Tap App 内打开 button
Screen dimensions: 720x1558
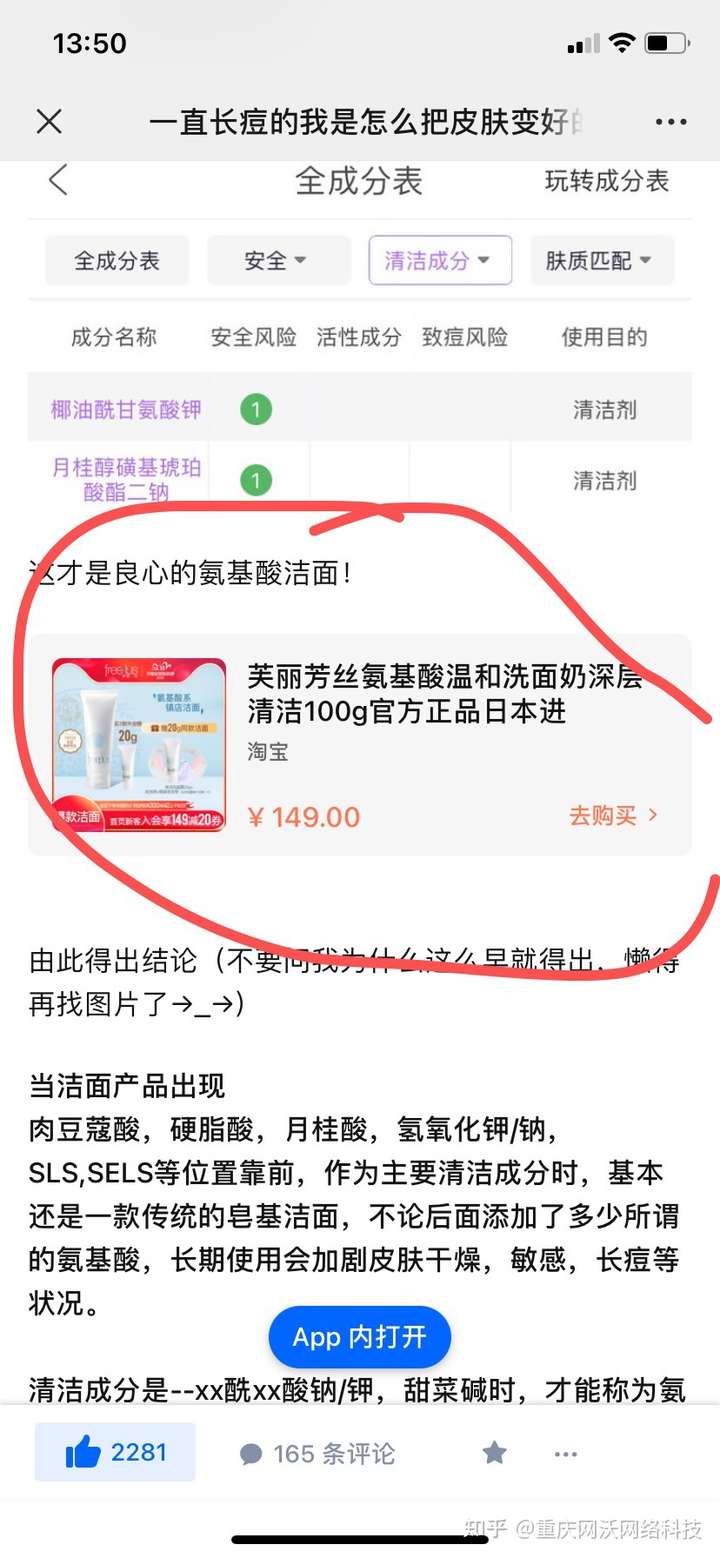[360, 1337]
